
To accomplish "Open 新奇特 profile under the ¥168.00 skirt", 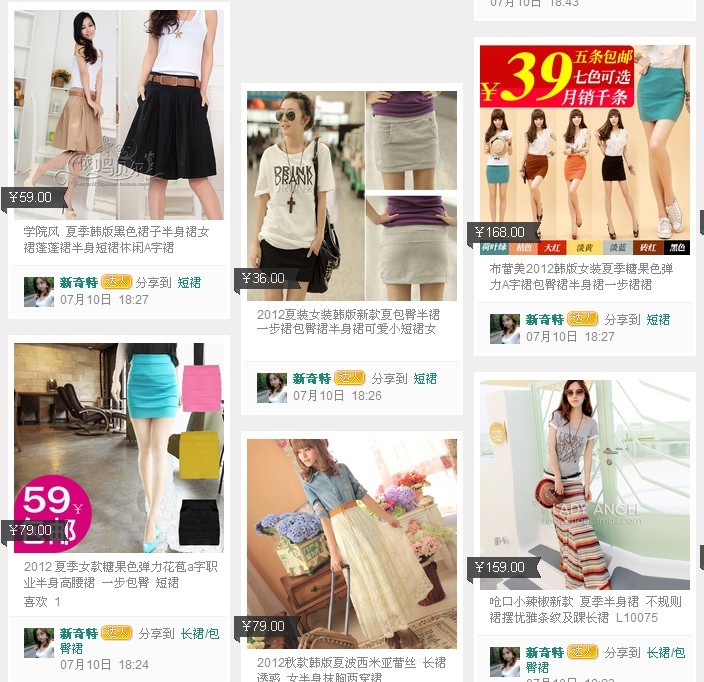I will coord(544,320).
